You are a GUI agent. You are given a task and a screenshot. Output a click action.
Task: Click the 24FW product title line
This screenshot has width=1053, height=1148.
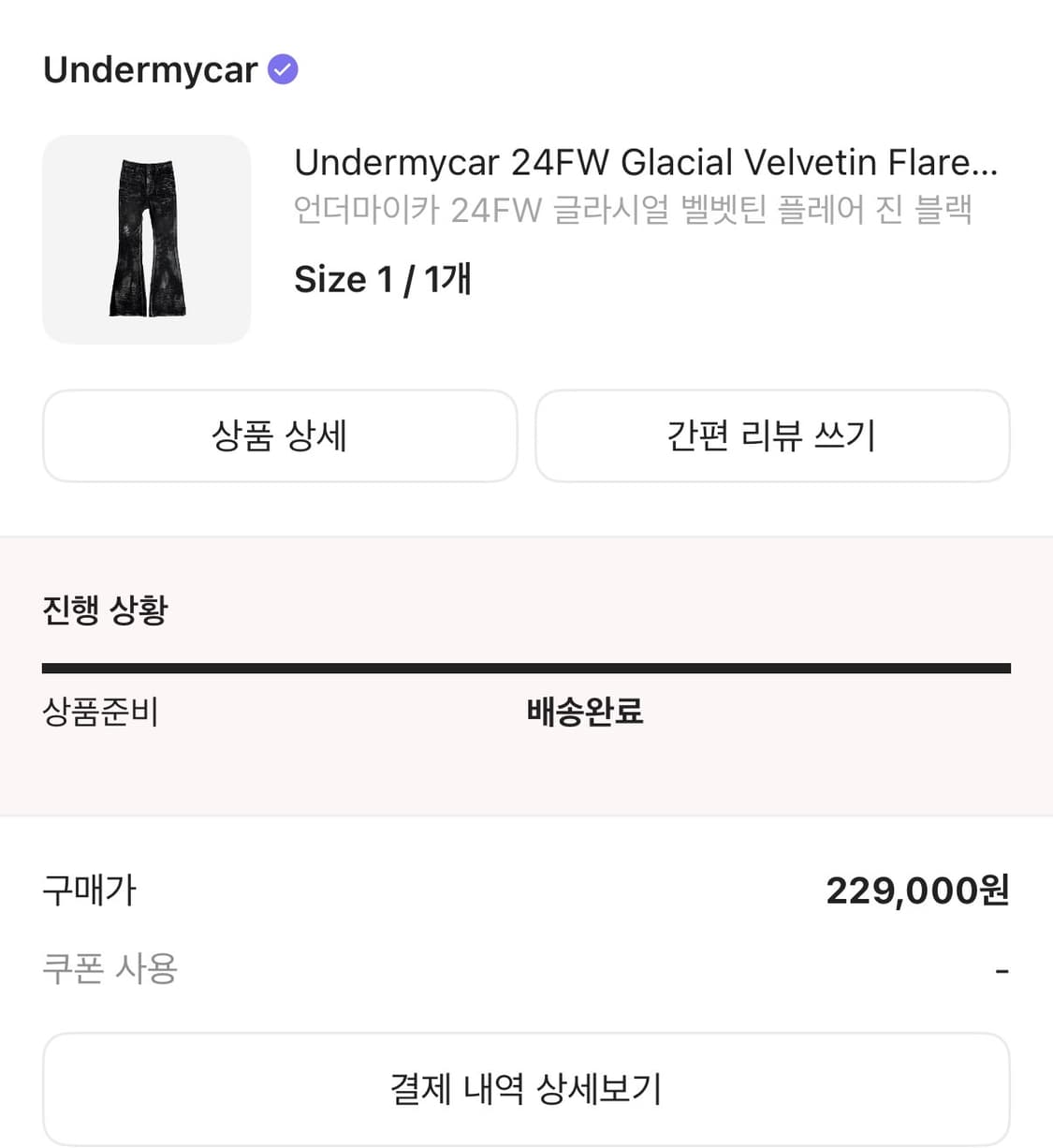(646, 162)
